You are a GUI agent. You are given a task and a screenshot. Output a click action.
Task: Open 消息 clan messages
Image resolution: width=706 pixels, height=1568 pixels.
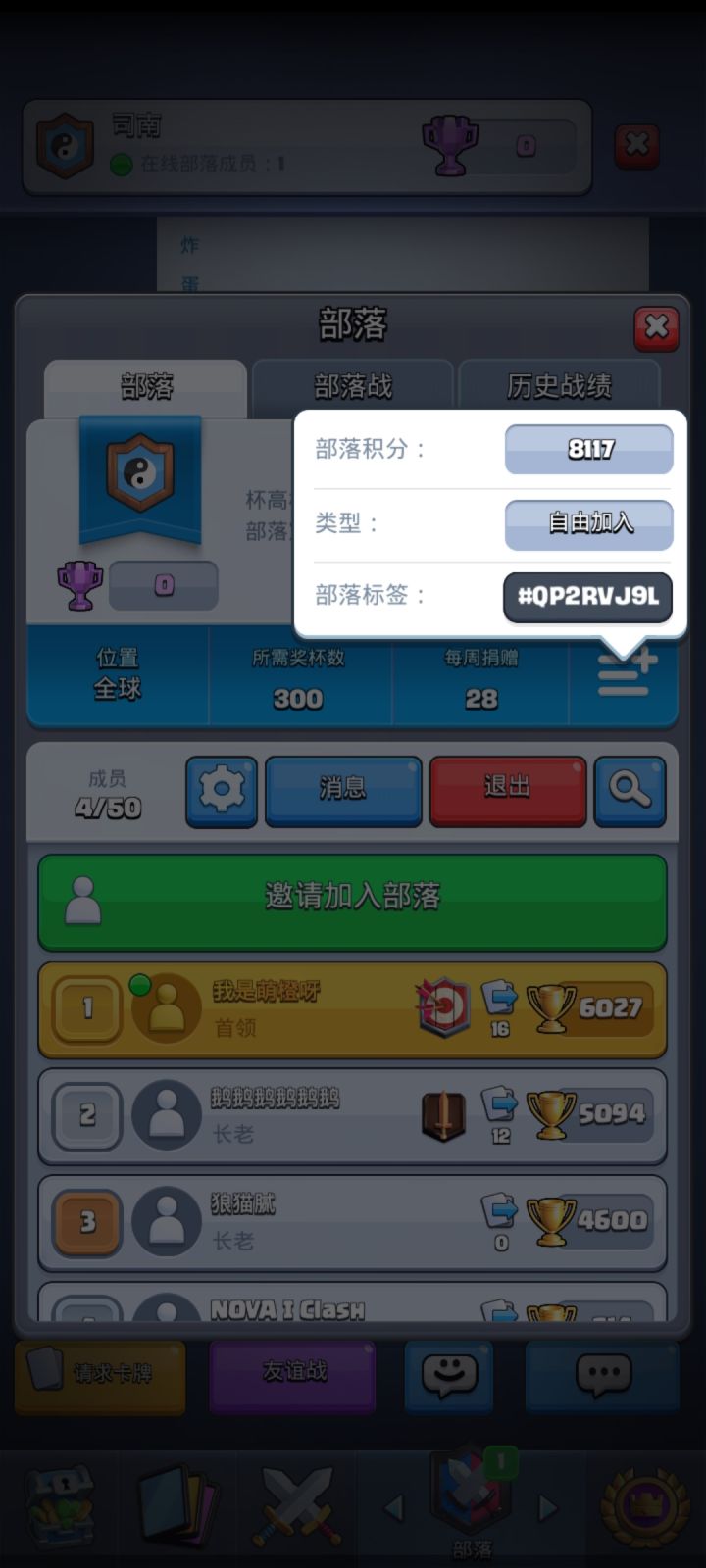pos(343,791)
